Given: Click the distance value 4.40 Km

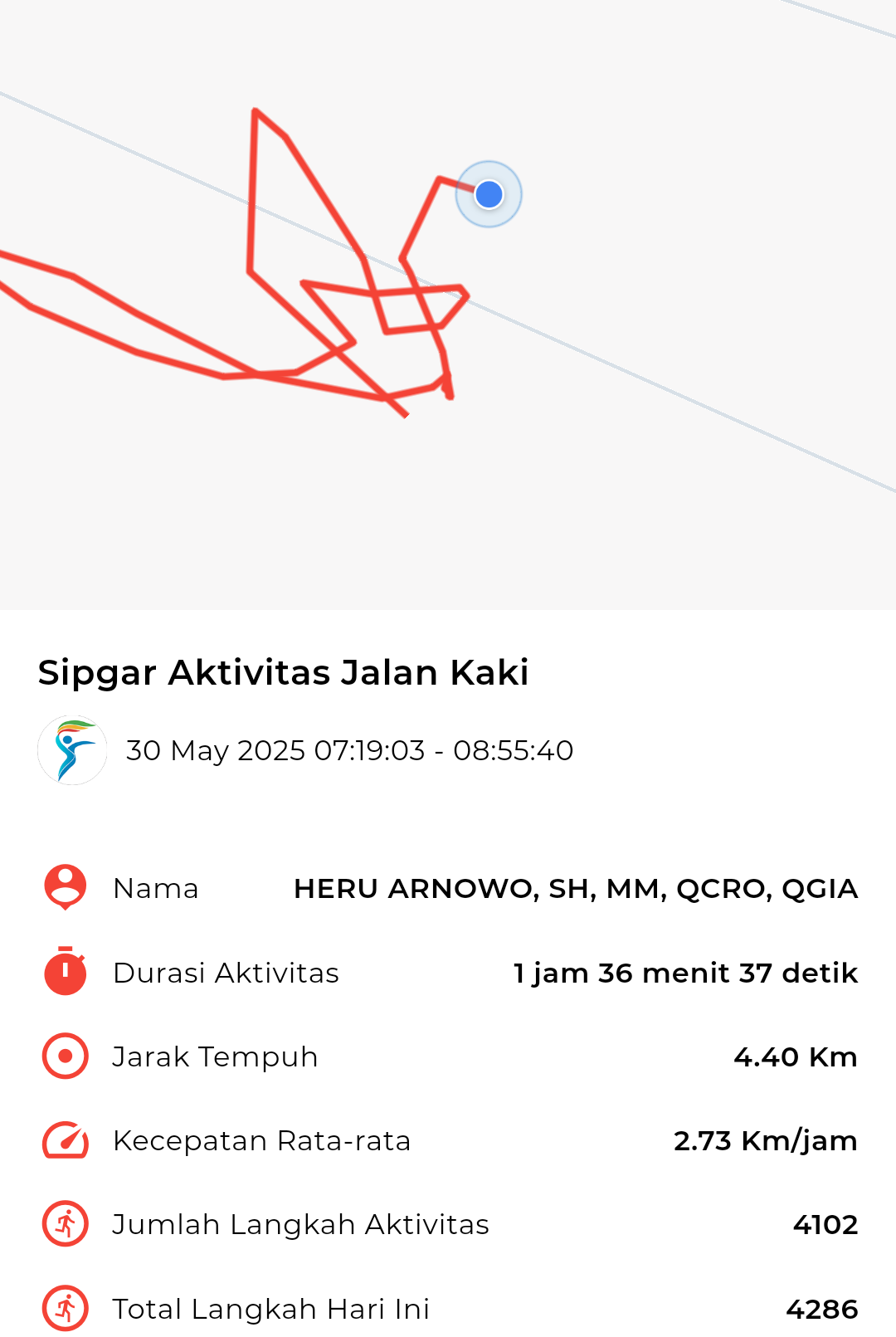Looking at the screenshot, I should pos(796,1056).
